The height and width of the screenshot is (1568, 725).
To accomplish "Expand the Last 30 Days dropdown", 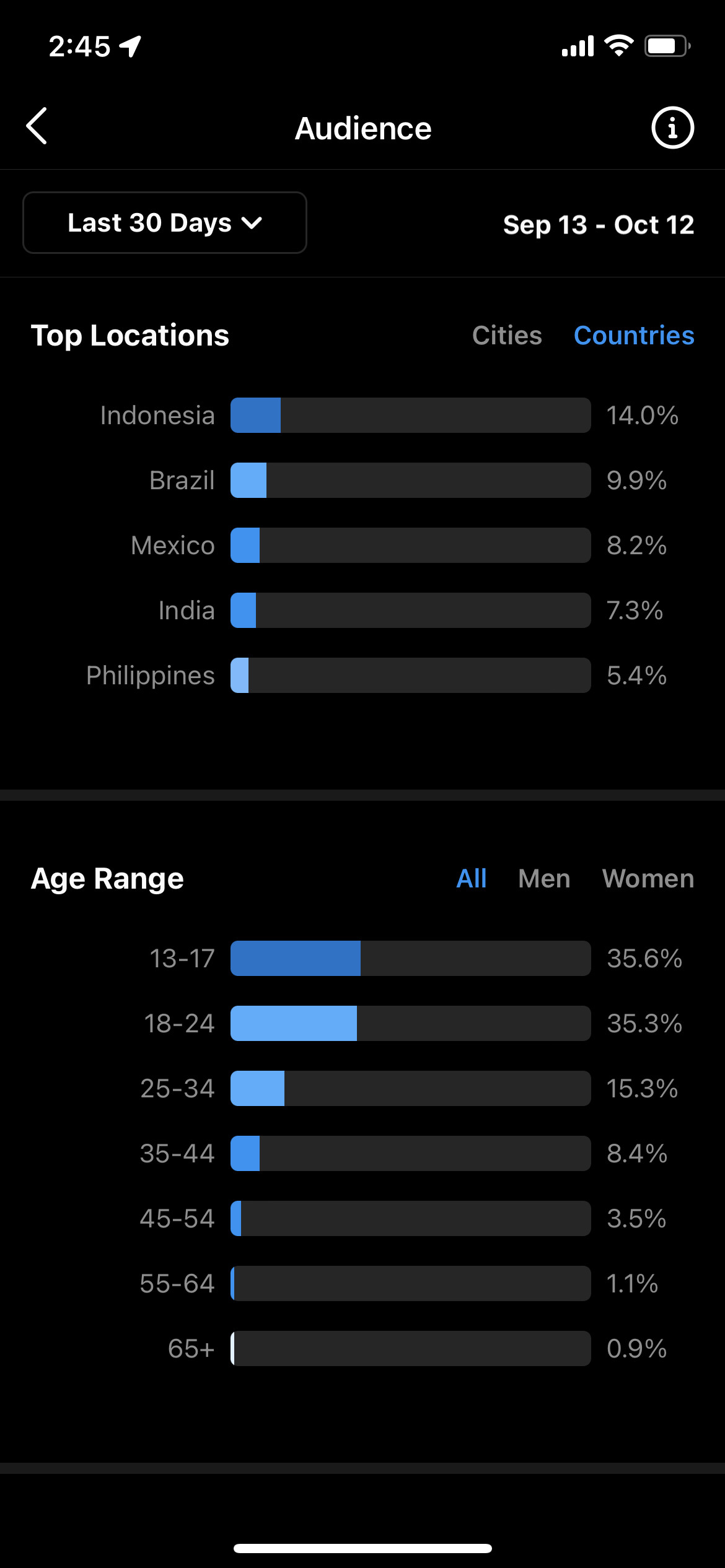I will pos(165,222).
